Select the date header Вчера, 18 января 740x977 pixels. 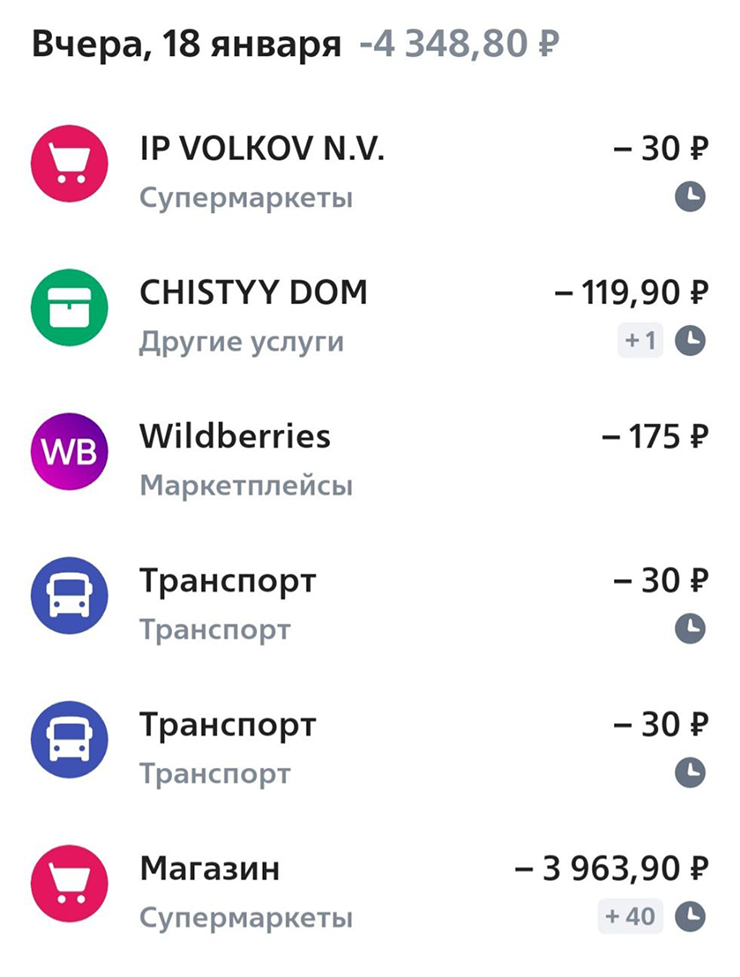pos(186,43)
